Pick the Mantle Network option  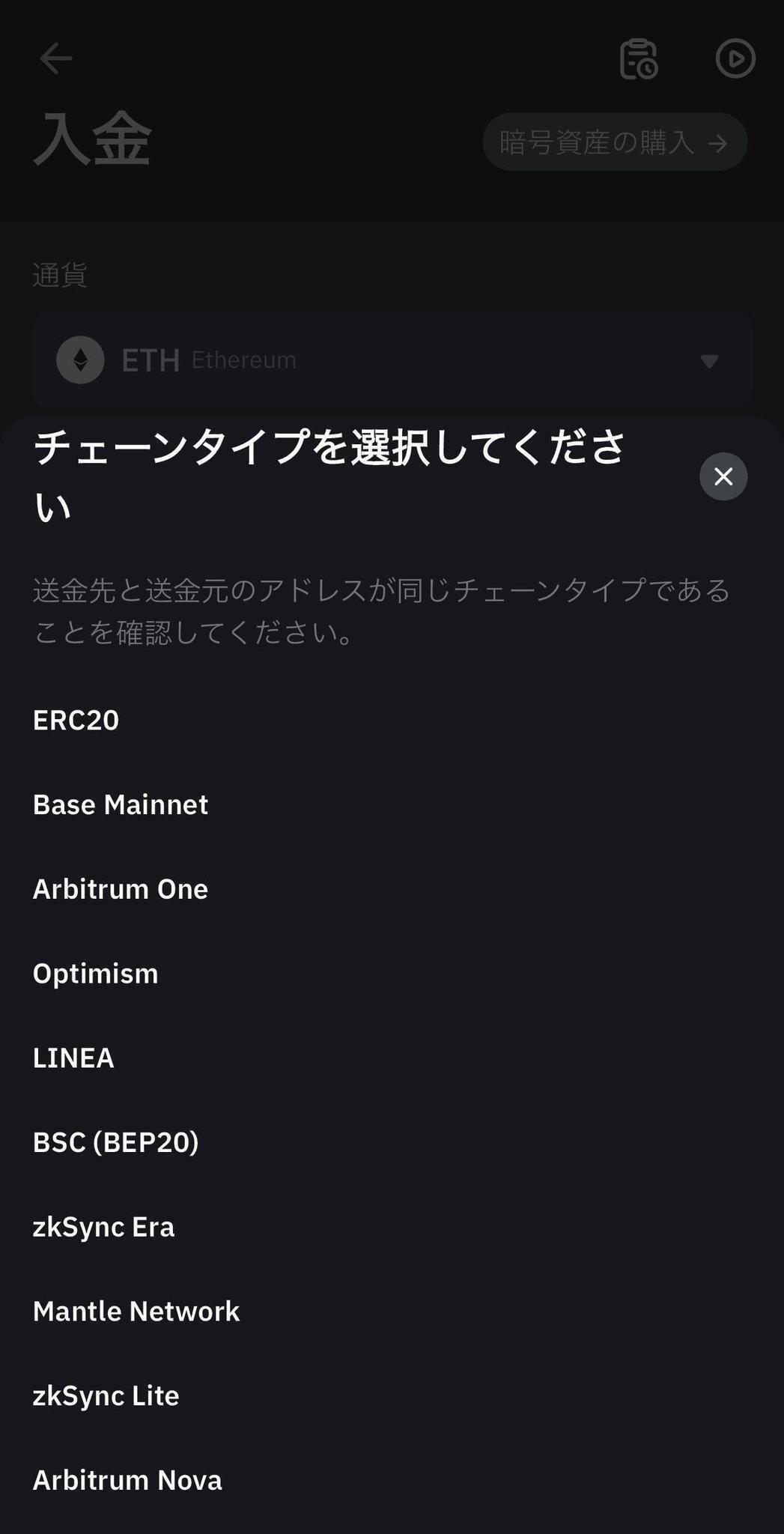click(136, 1311)
